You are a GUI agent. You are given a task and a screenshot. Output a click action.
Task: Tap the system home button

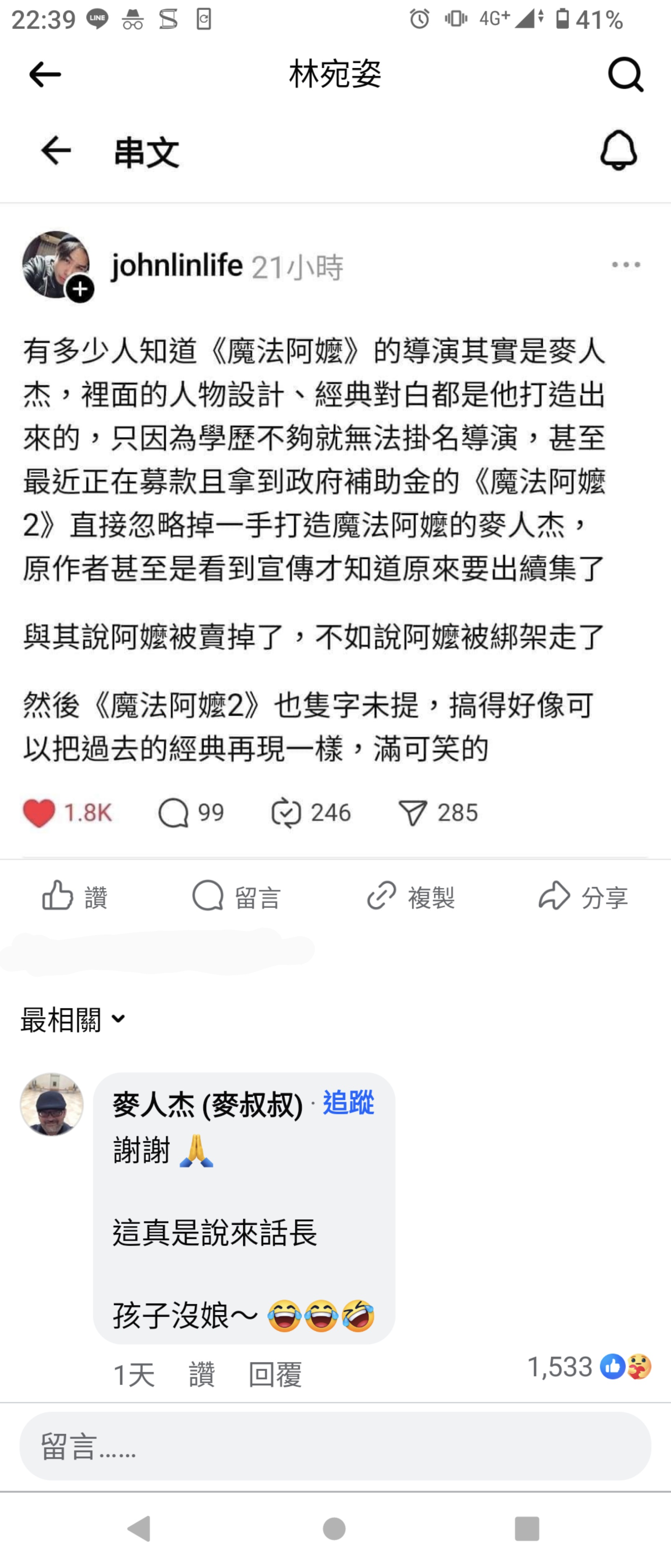click(335, 1528)
